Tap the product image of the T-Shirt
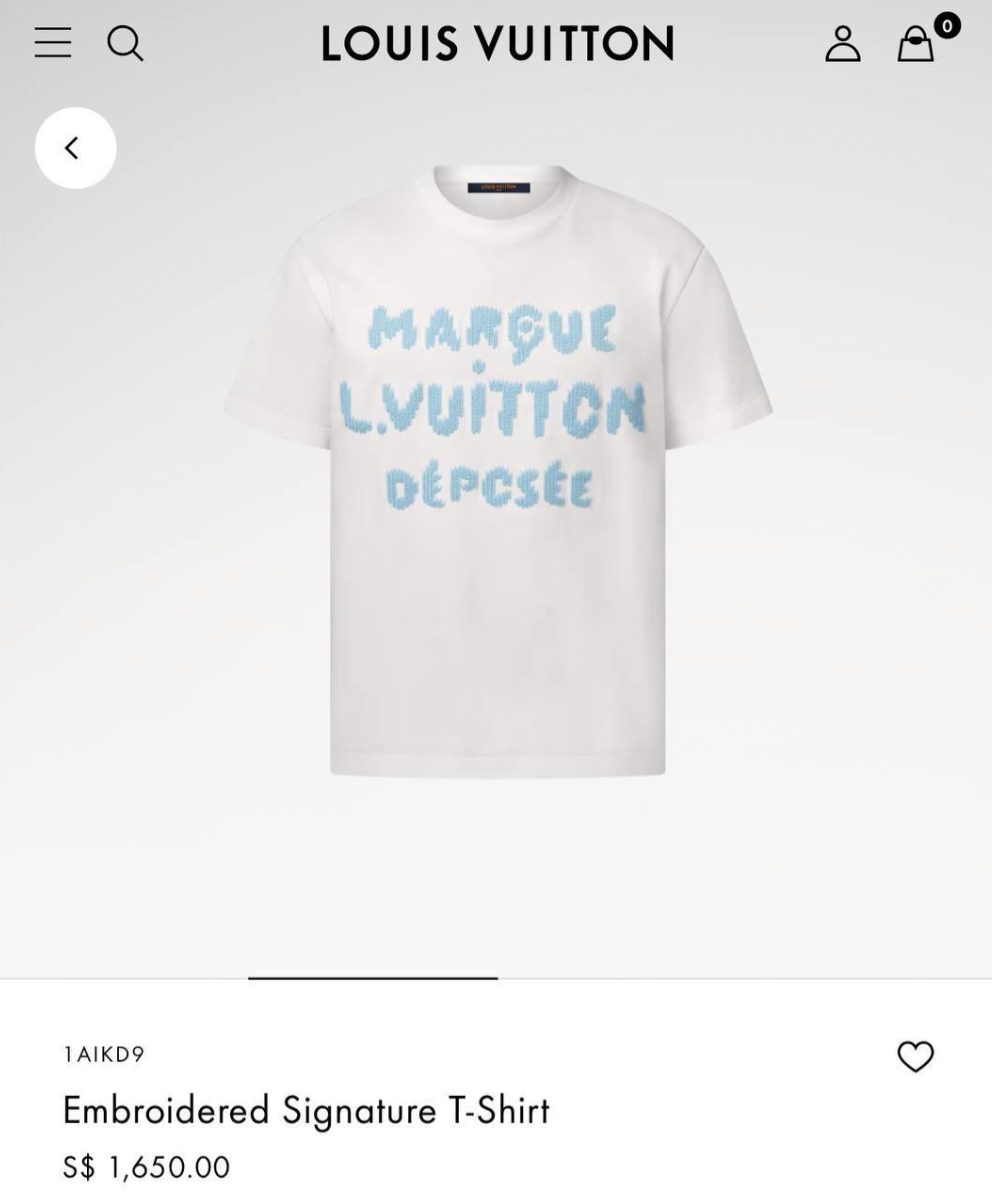992x1202 pixels. pos(496,480)
